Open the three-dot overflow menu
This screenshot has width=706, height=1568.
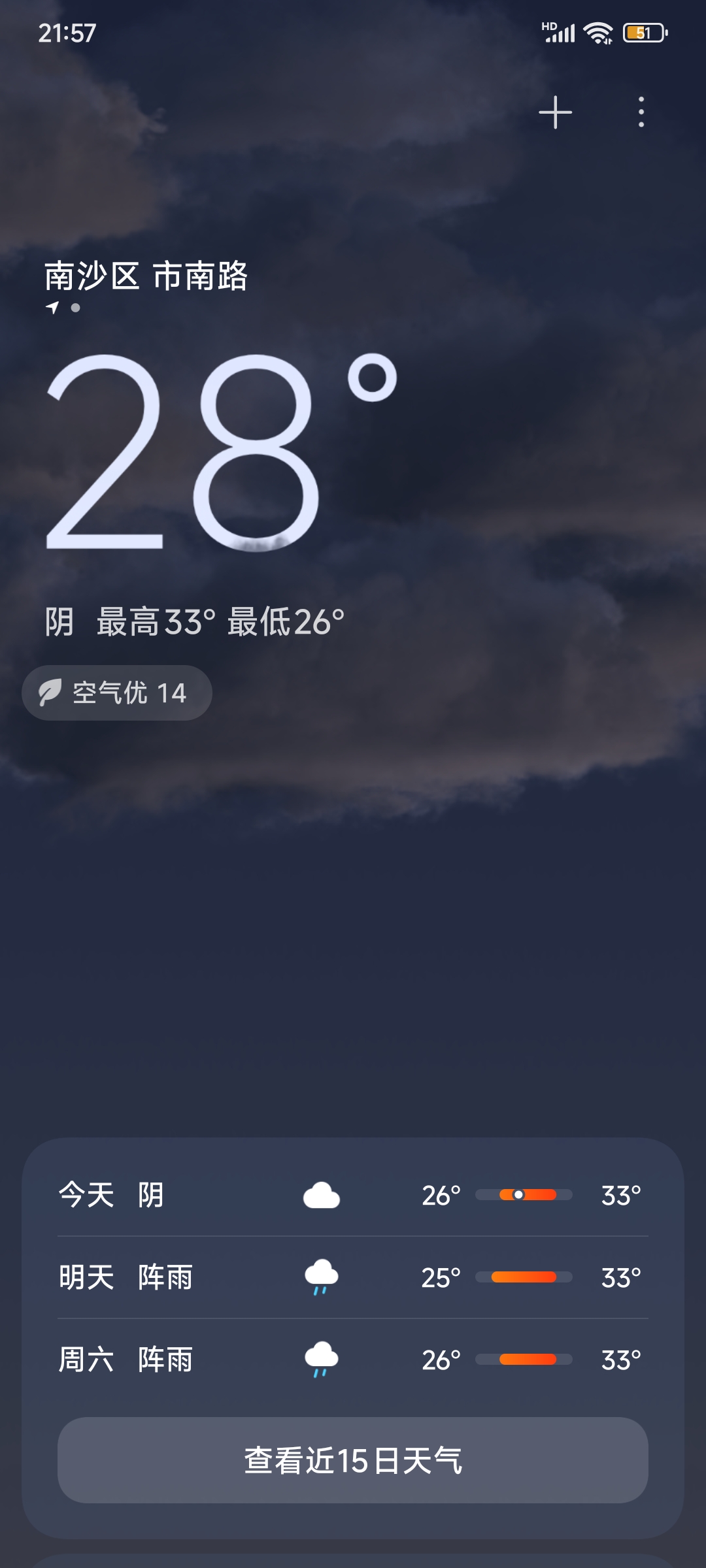pyautogui.click(x=641, y=112)
